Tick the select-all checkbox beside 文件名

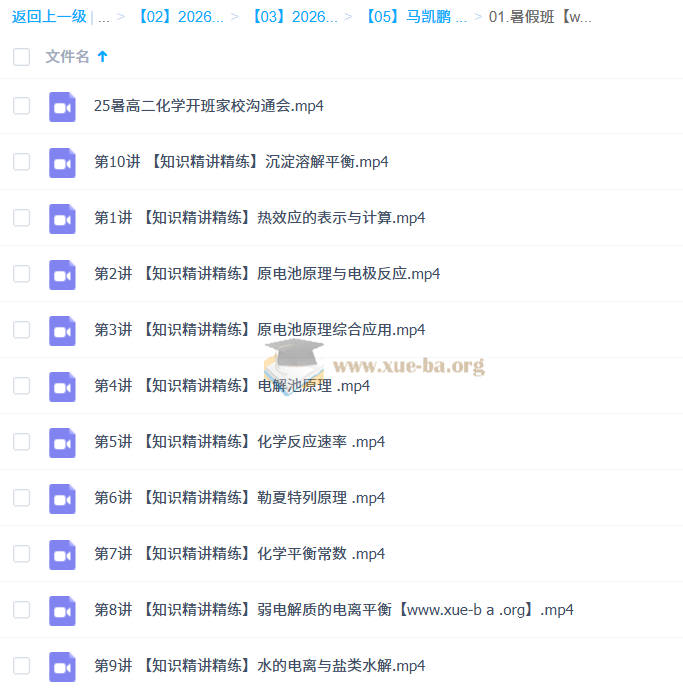coord(22,57)
